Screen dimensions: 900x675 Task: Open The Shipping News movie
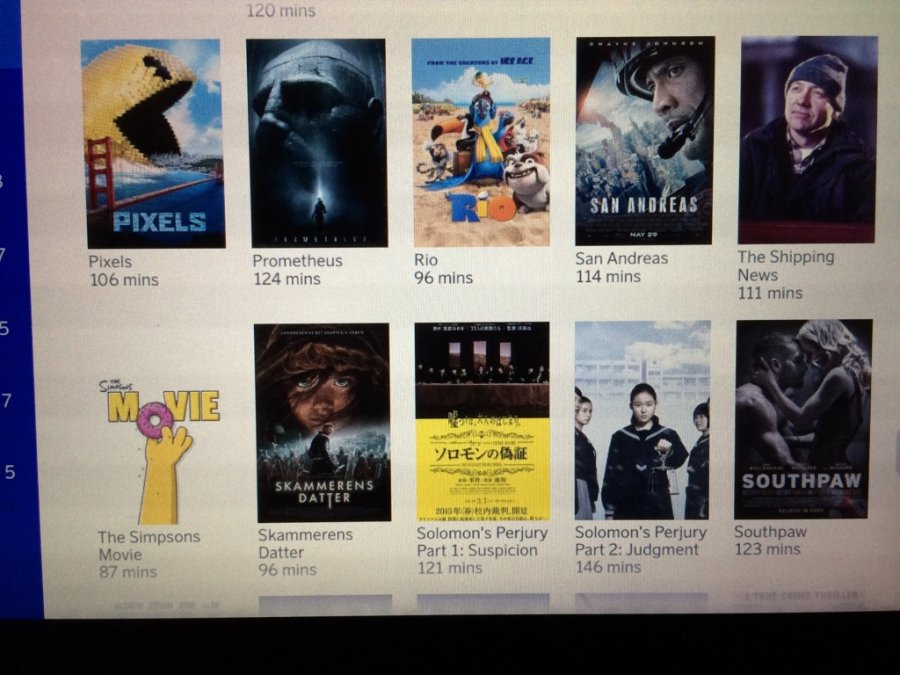pyautogui.click(x=808, y=139)
